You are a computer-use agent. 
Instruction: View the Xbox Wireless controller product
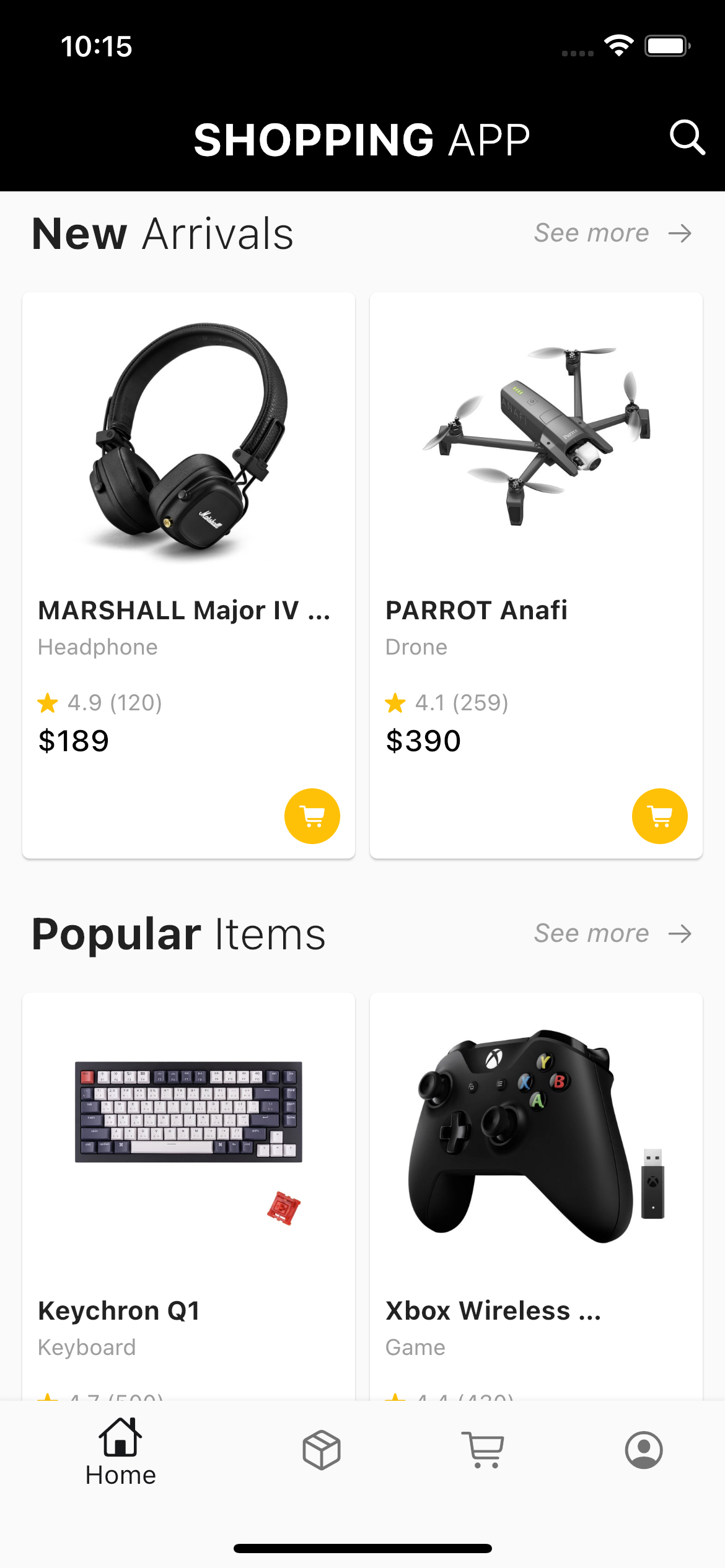535,1177
